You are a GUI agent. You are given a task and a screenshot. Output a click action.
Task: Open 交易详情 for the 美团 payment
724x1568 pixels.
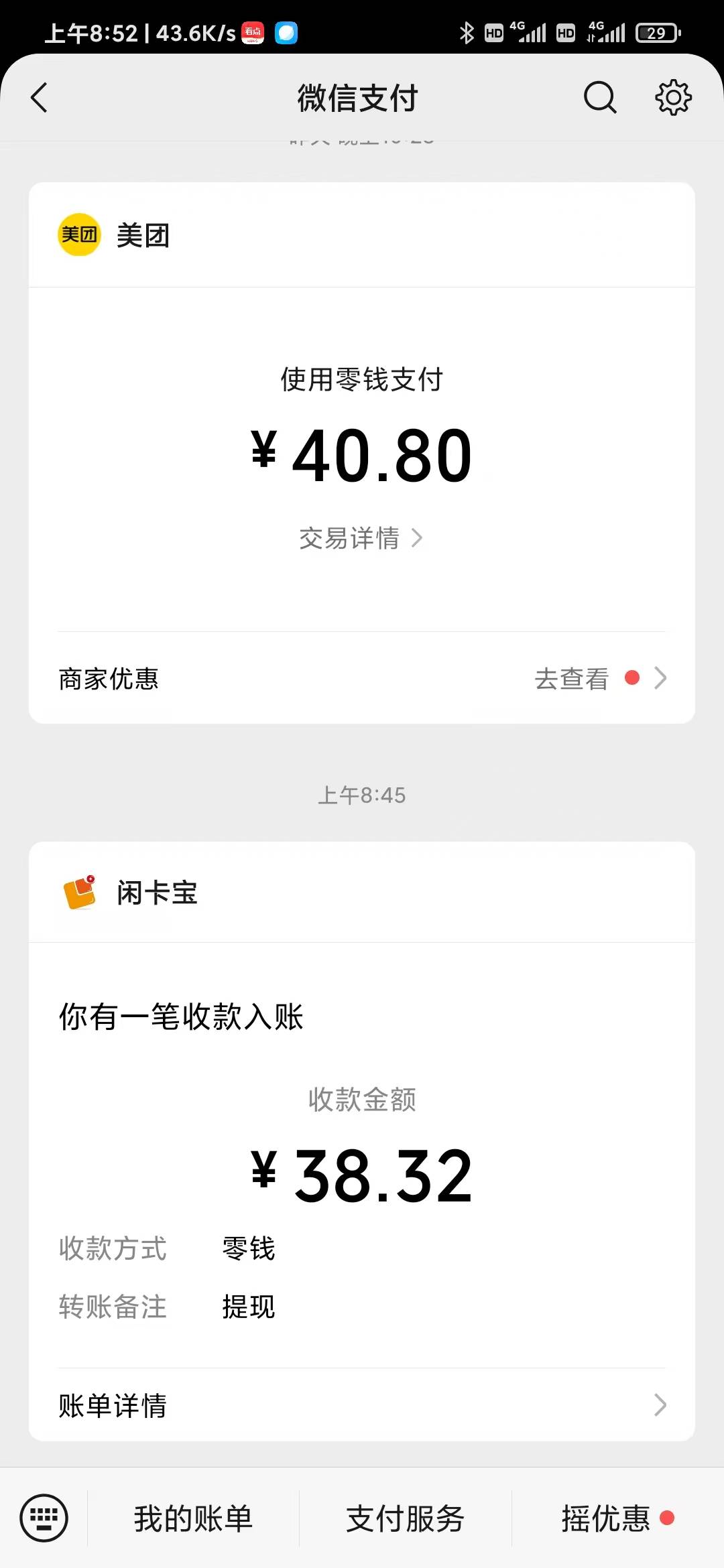[x=361, y=538]
